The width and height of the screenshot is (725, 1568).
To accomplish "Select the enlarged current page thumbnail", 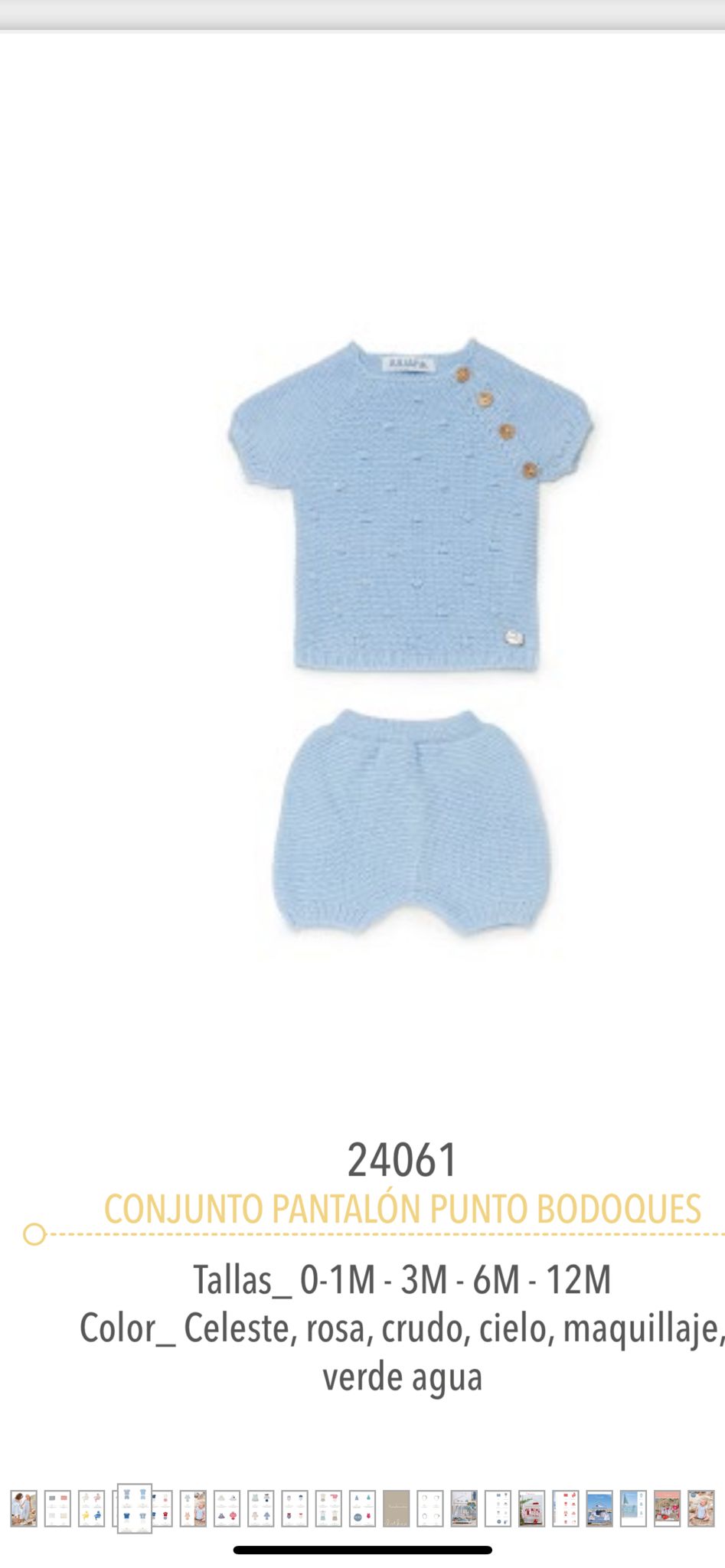I will pyautogui.click(x=135, y=1508).
